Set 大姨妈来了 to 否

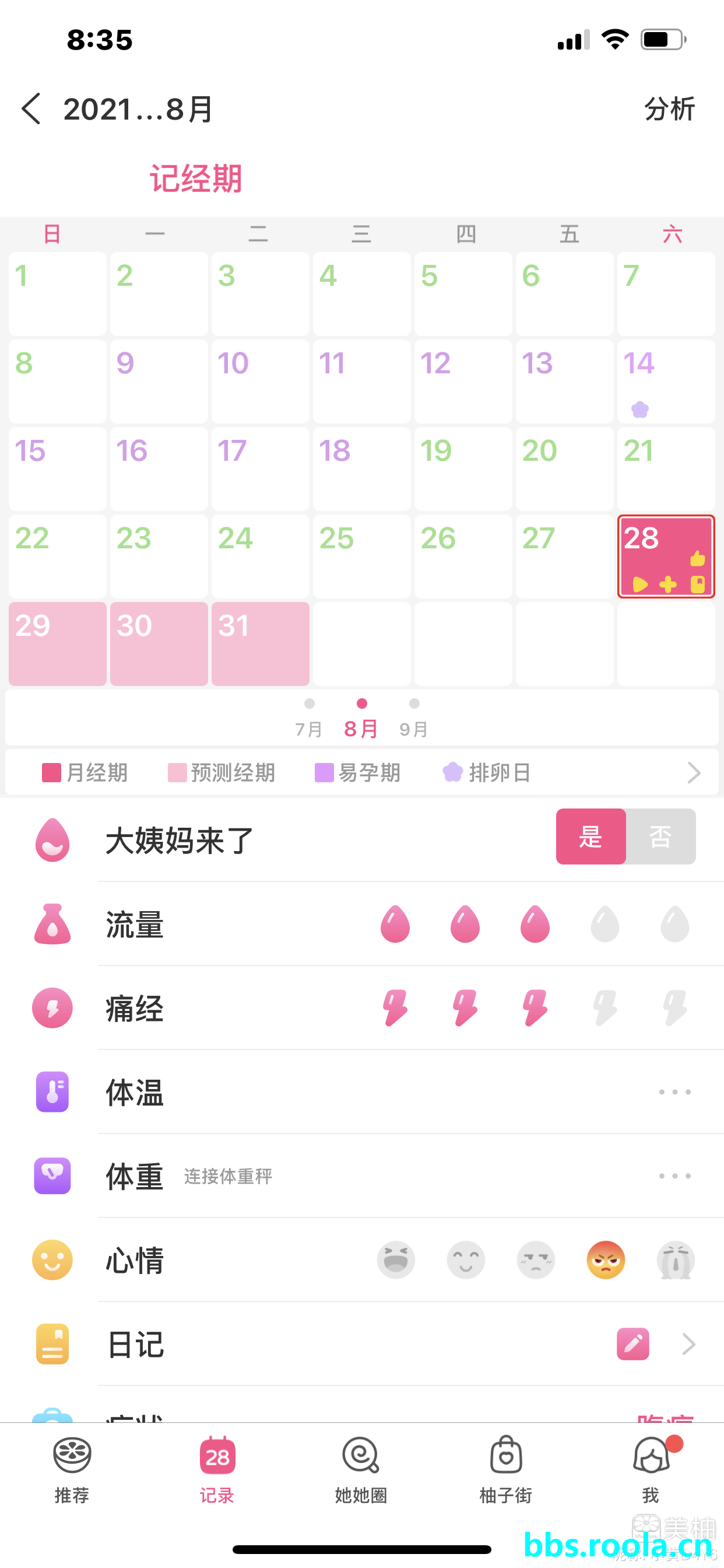pyautogui.click(x=660, y=836)
